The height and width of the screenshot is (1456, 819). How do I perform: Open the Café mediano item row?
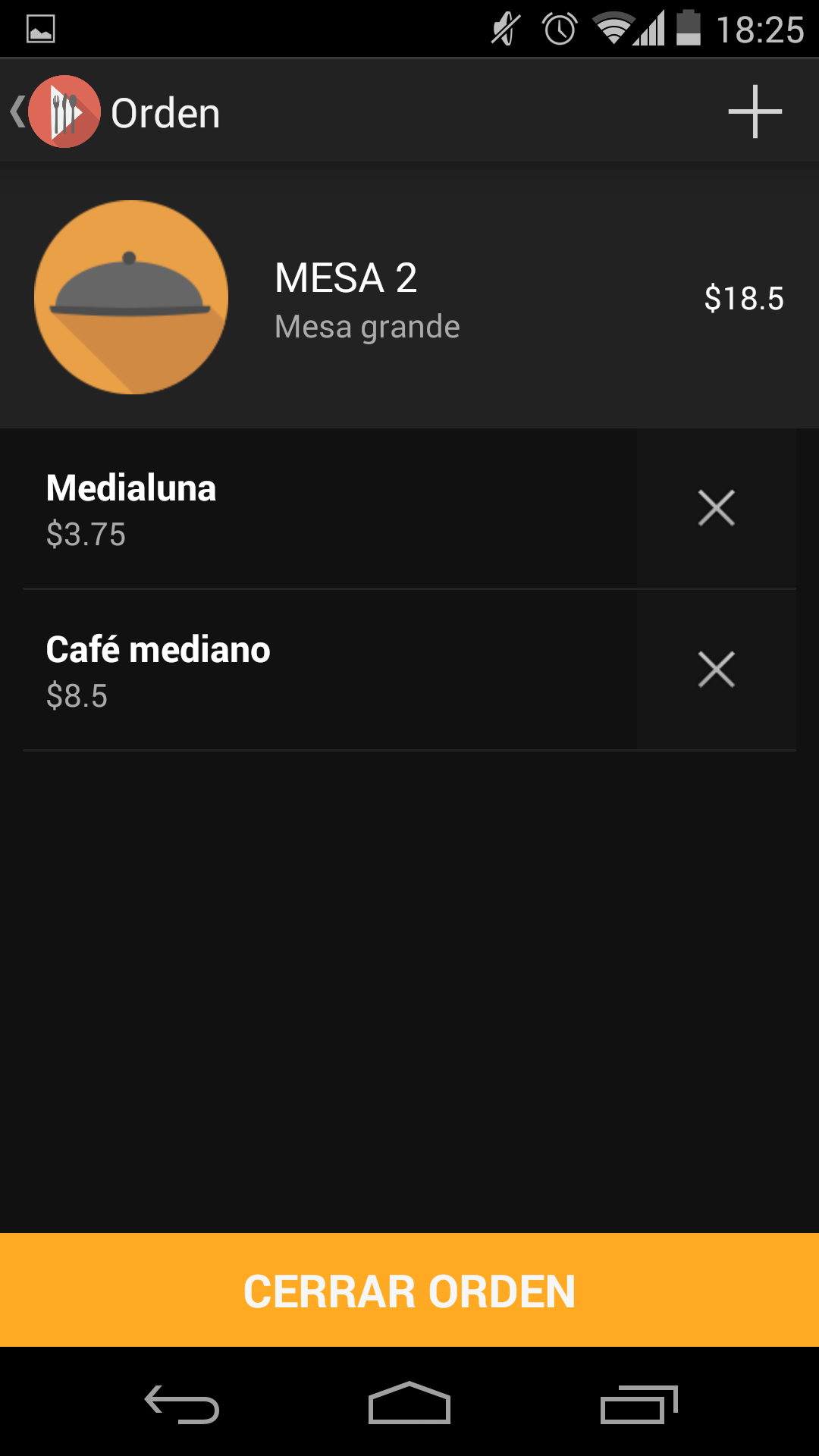coord(330,670)
